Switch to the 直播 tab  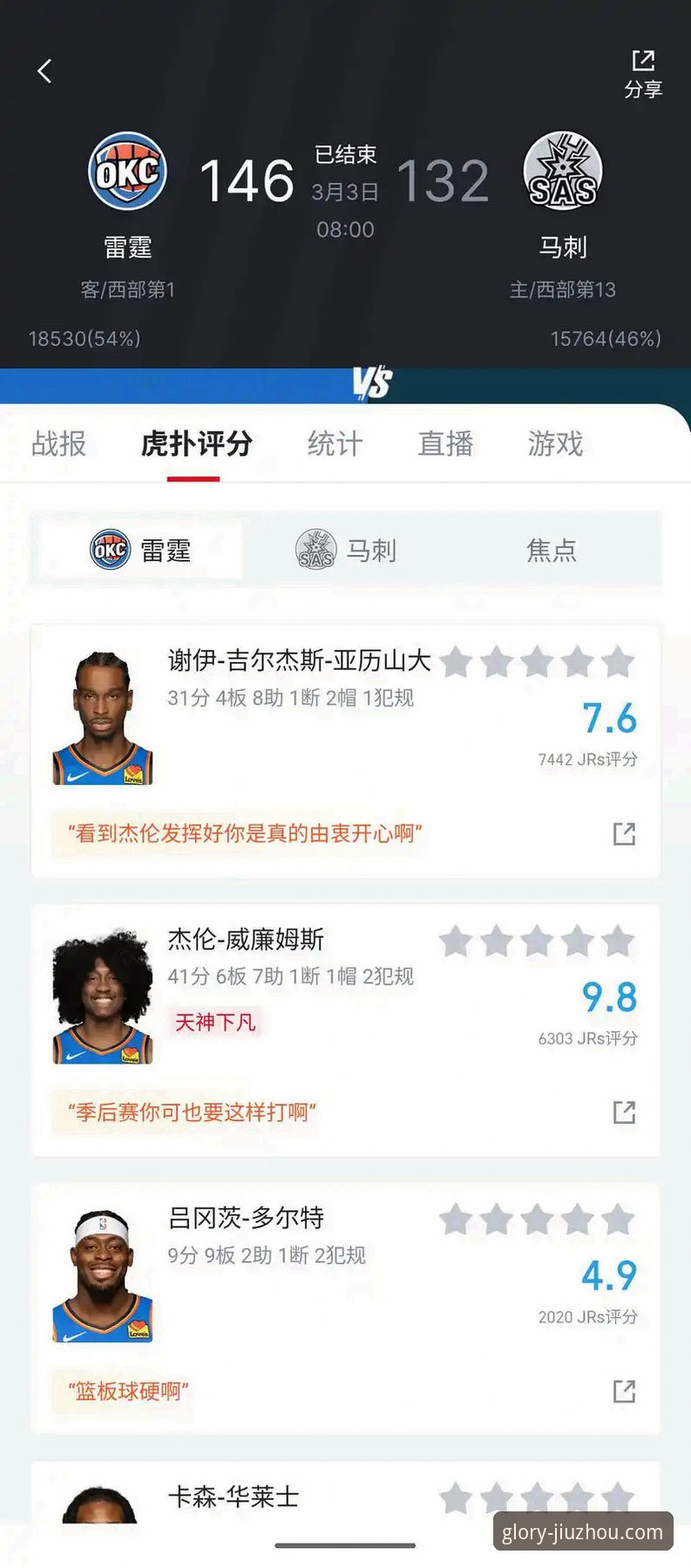tap(444, 444)
